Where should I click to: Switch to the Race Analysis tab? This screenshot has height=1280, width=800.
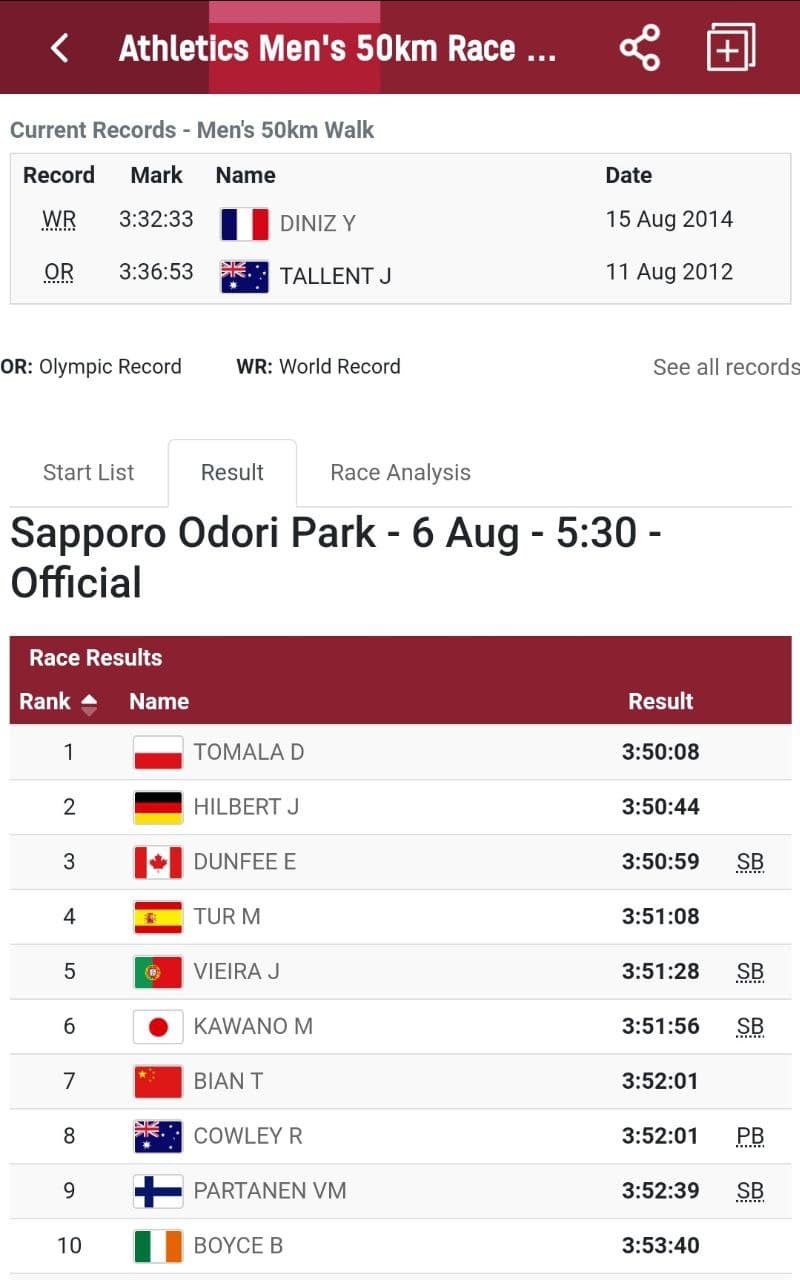click(x=400, y=472)
